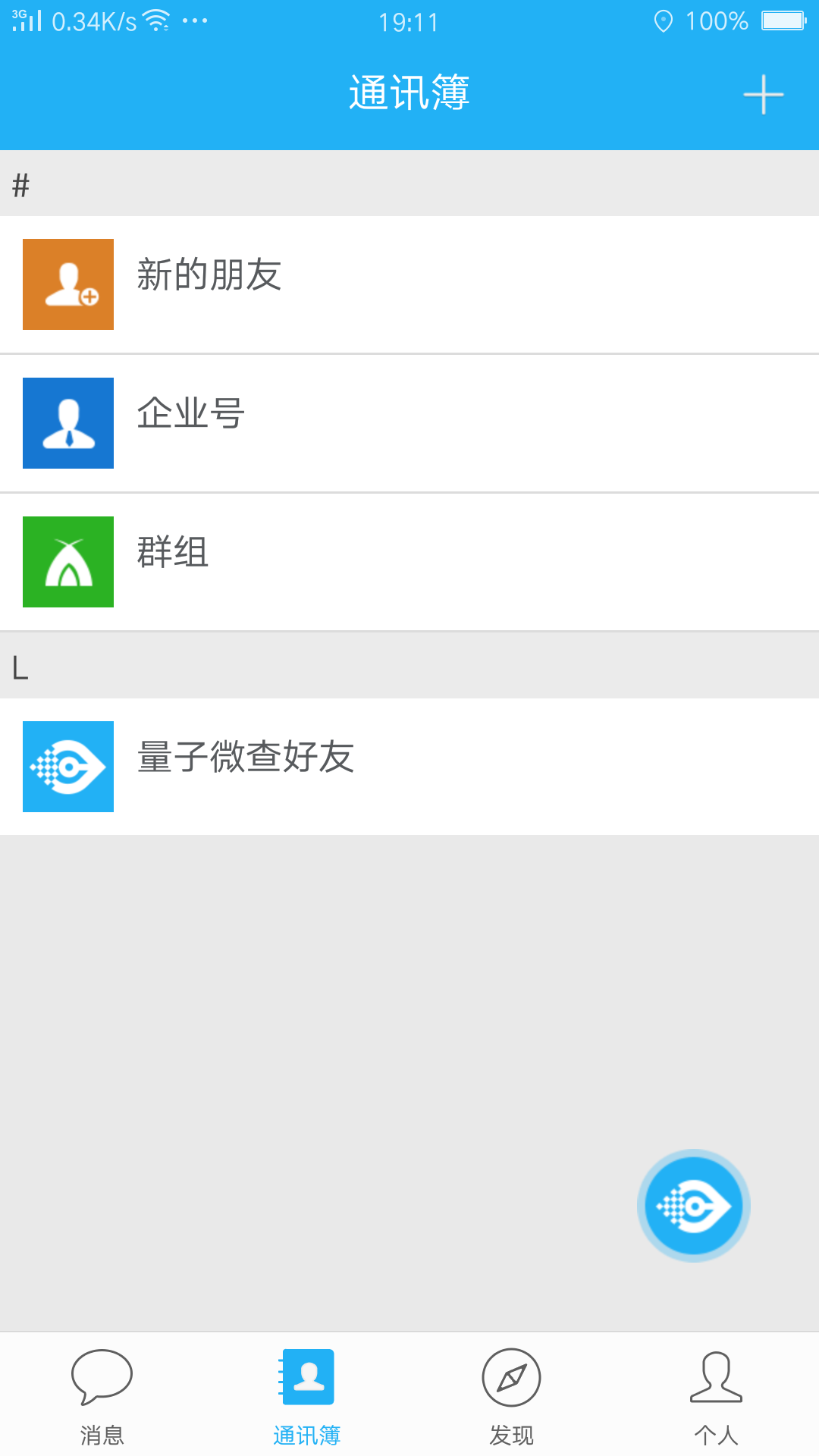Select the 通讯簿 tab
This screenshot has width=819, height=1456.
coord(307,1396)
